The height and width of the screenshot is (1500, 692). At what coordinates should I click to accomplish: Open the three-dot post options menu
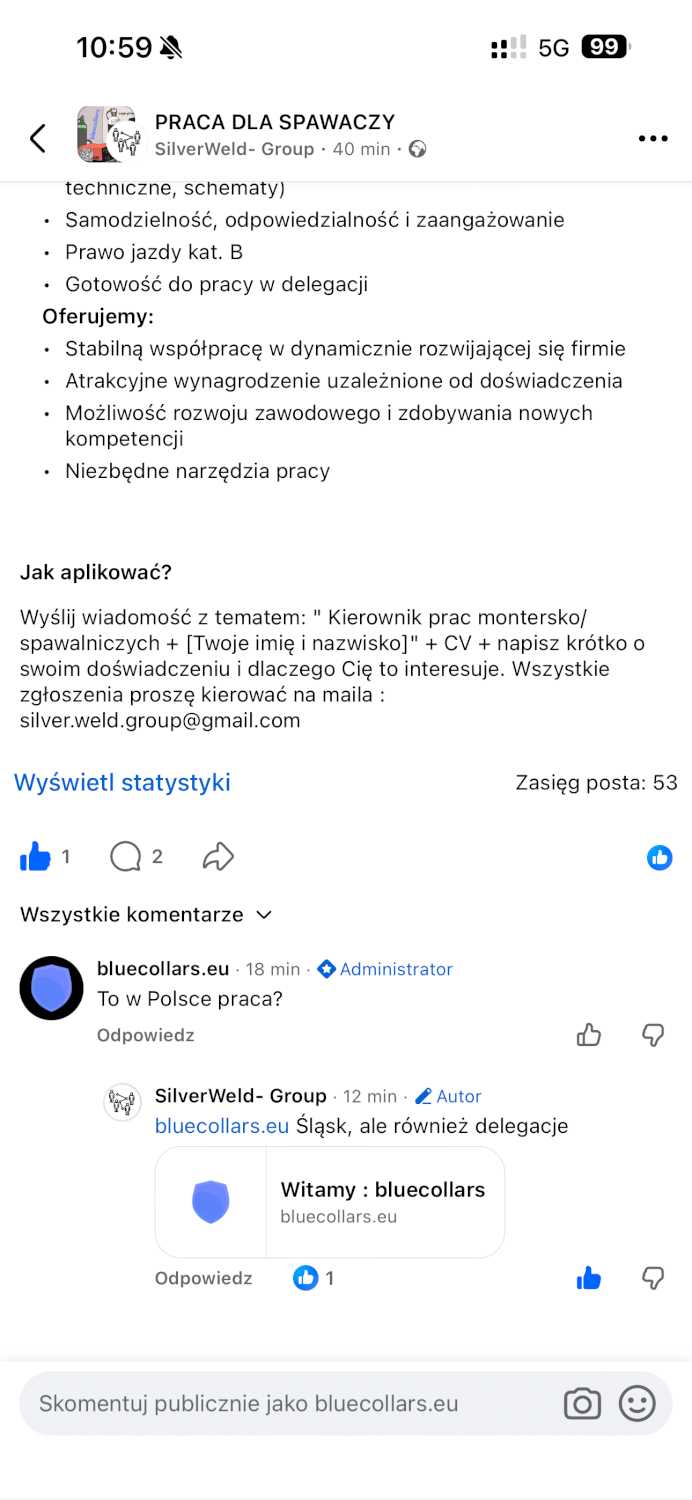[x=653, y=139]
